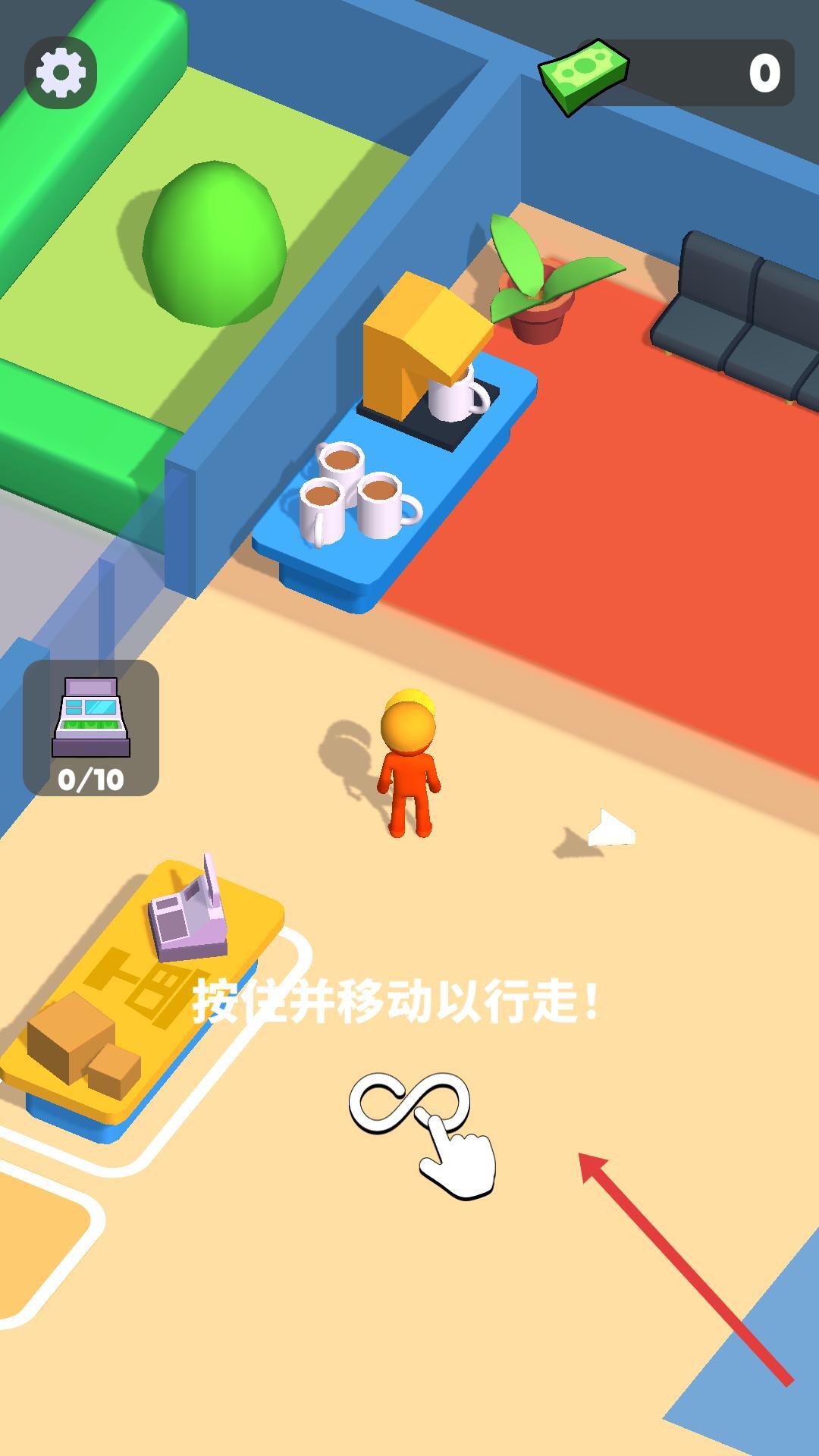Tap the cash register 0/10 task button

[x=91, y=727]
